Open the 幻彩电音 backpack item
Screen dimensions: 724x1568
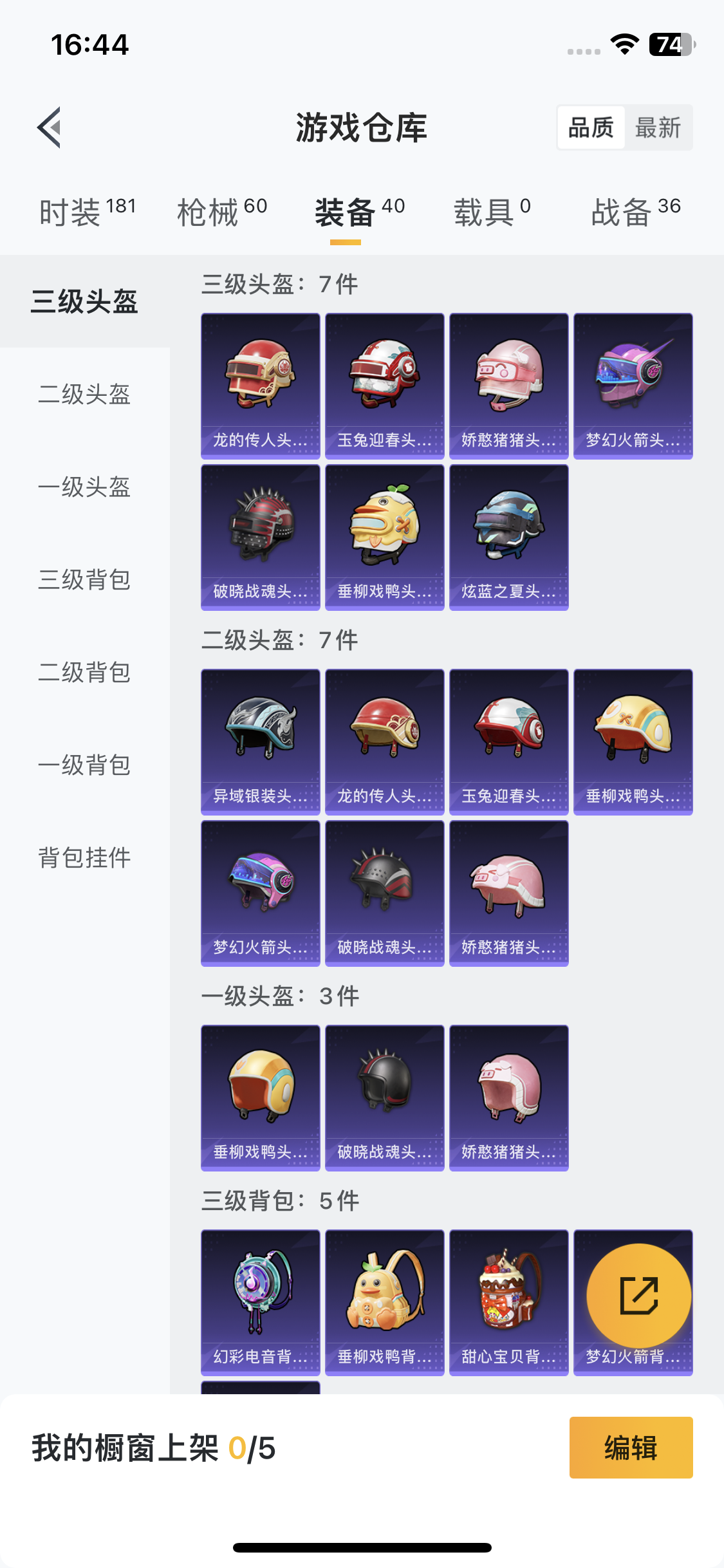(x=260, y=1302)
